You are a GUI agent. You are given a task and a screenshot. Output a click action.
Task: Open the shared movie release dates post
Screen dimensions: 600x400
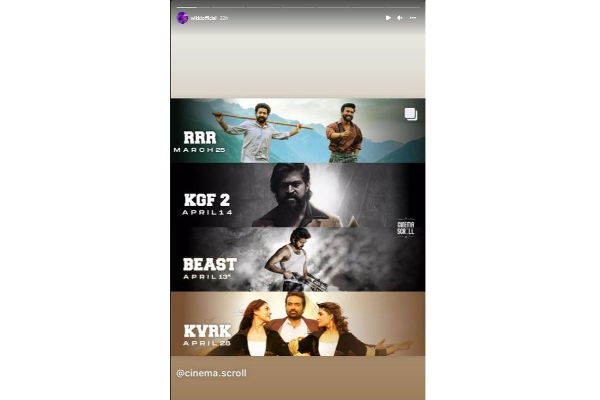[298, 227]
